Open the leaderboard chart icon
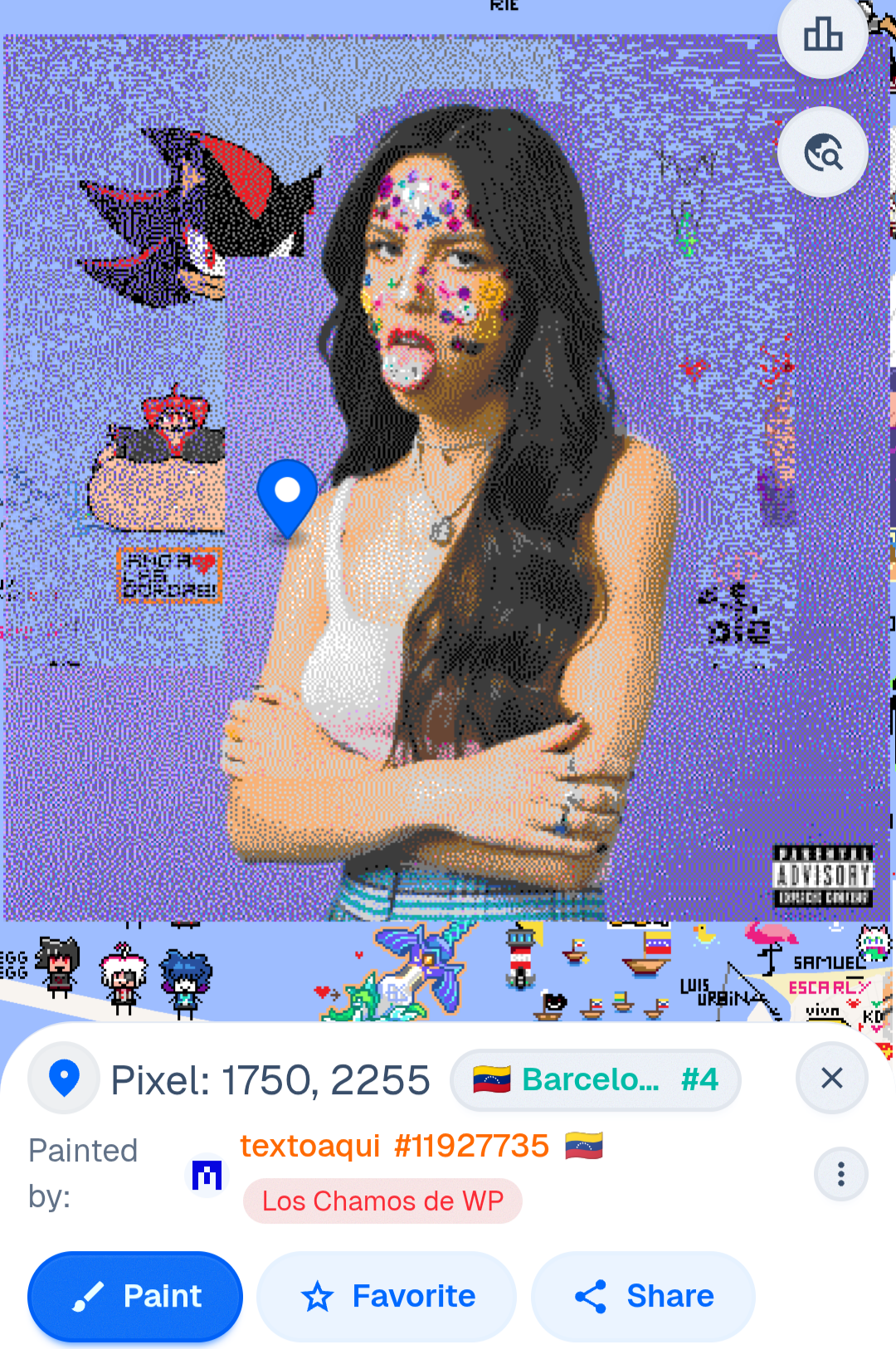 coord(822,36)
